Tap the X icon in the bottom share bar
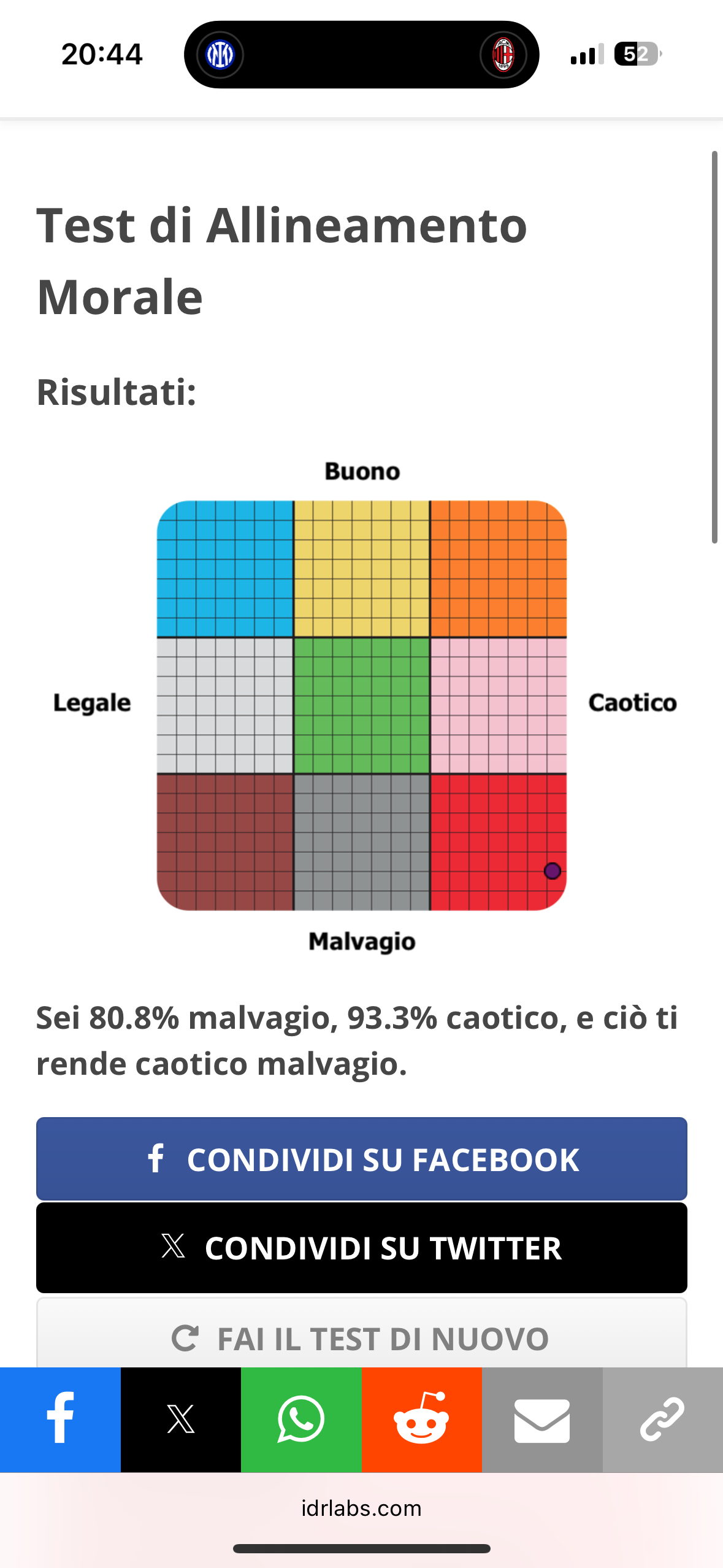Image resolution: width=723 pixels, height=1568 pixels. coord(181,1420)
